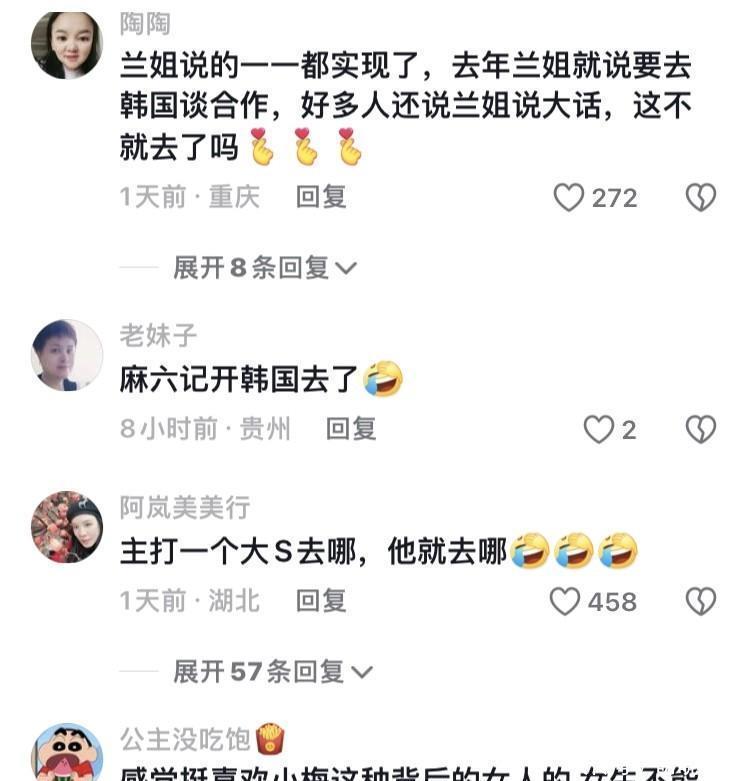Visit 公主没吃饱's profile avatar
Image resolution: width=749 pixels, height=781 pixels.
tap(67, 755)
